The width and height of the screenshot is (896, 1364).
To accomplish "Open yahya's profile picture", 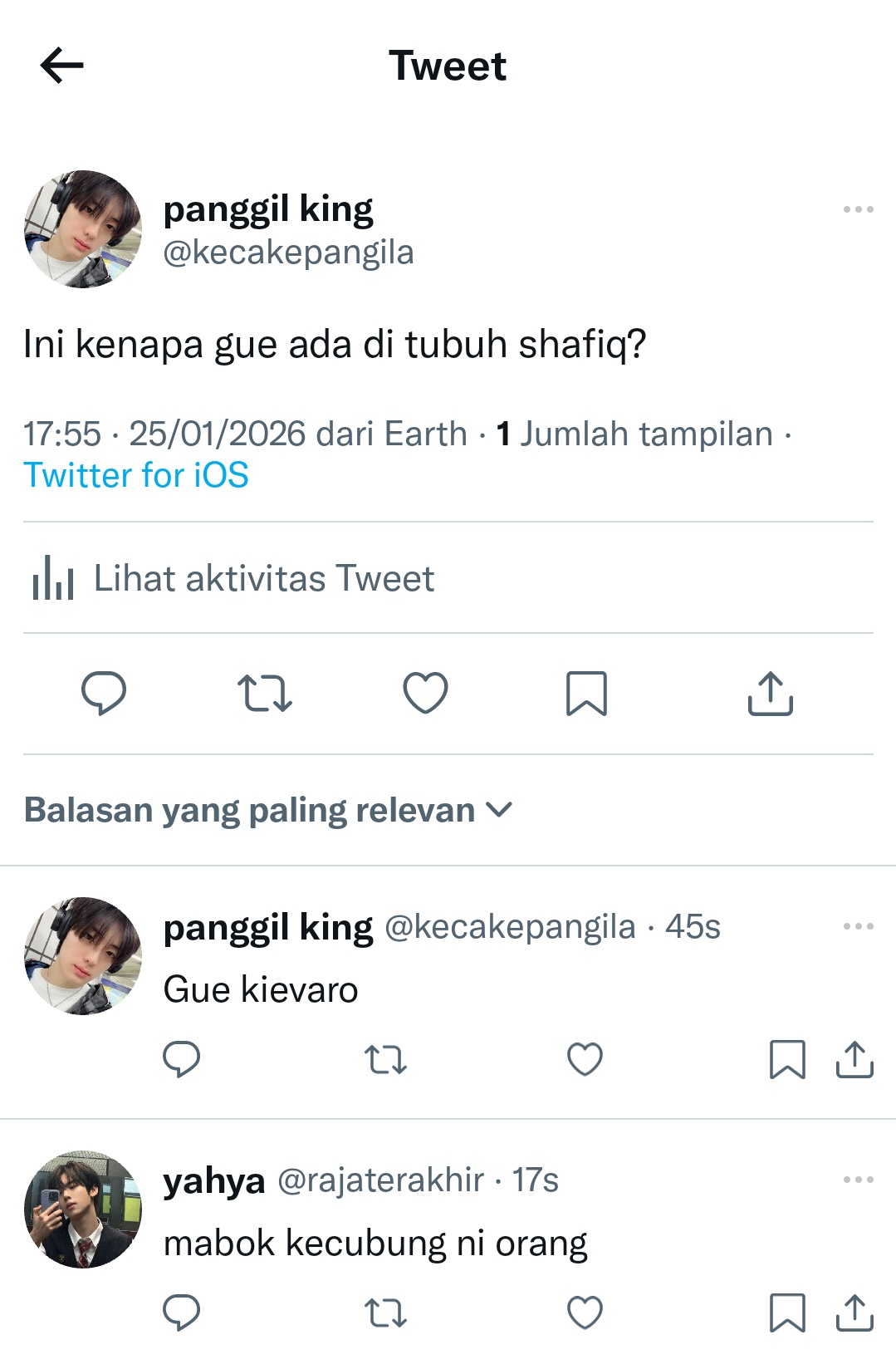I will pos(83,1209).
